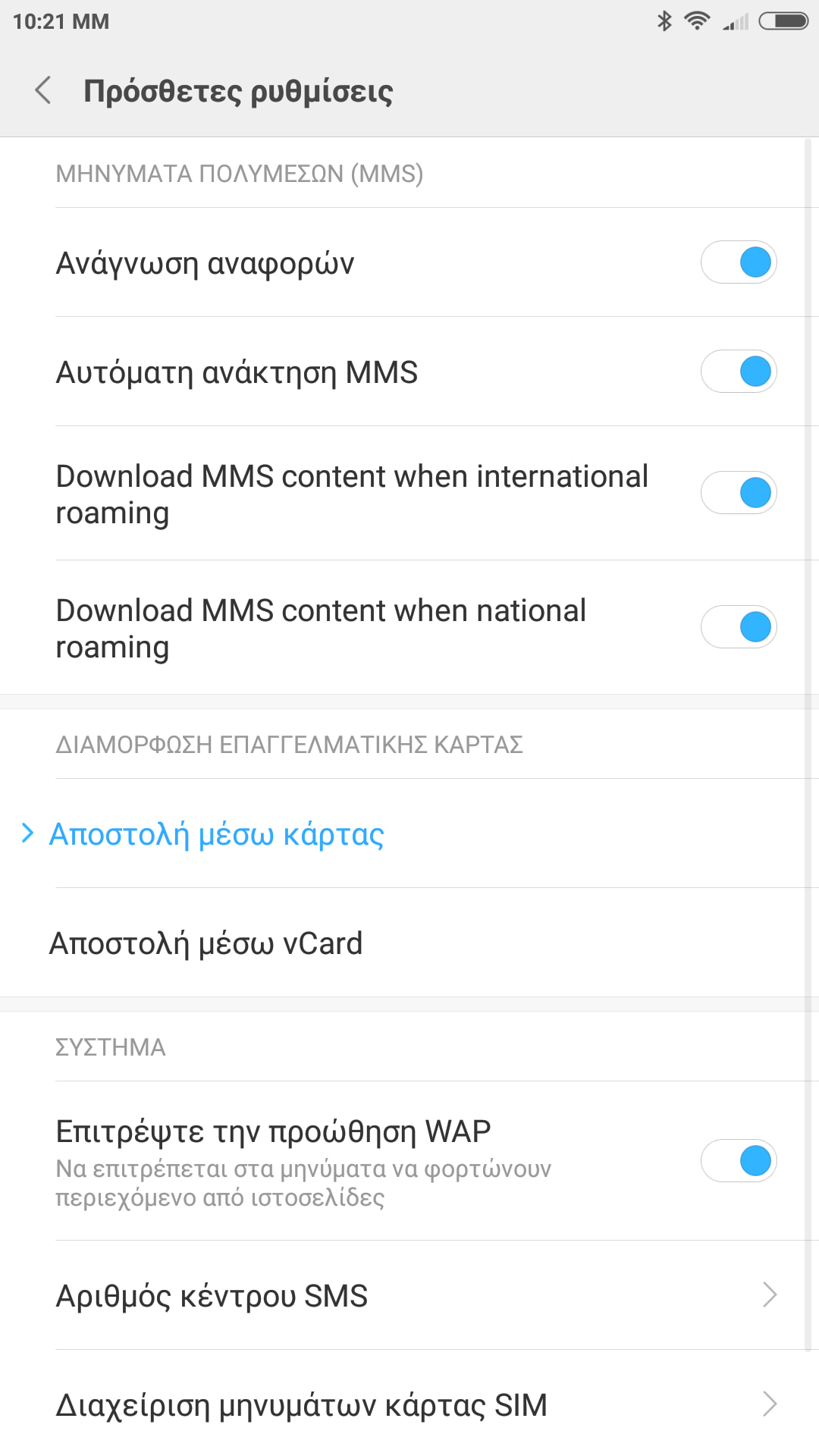
Task: Choose Αποστολή μέσω vCard option
Action: tap(206, 943)
